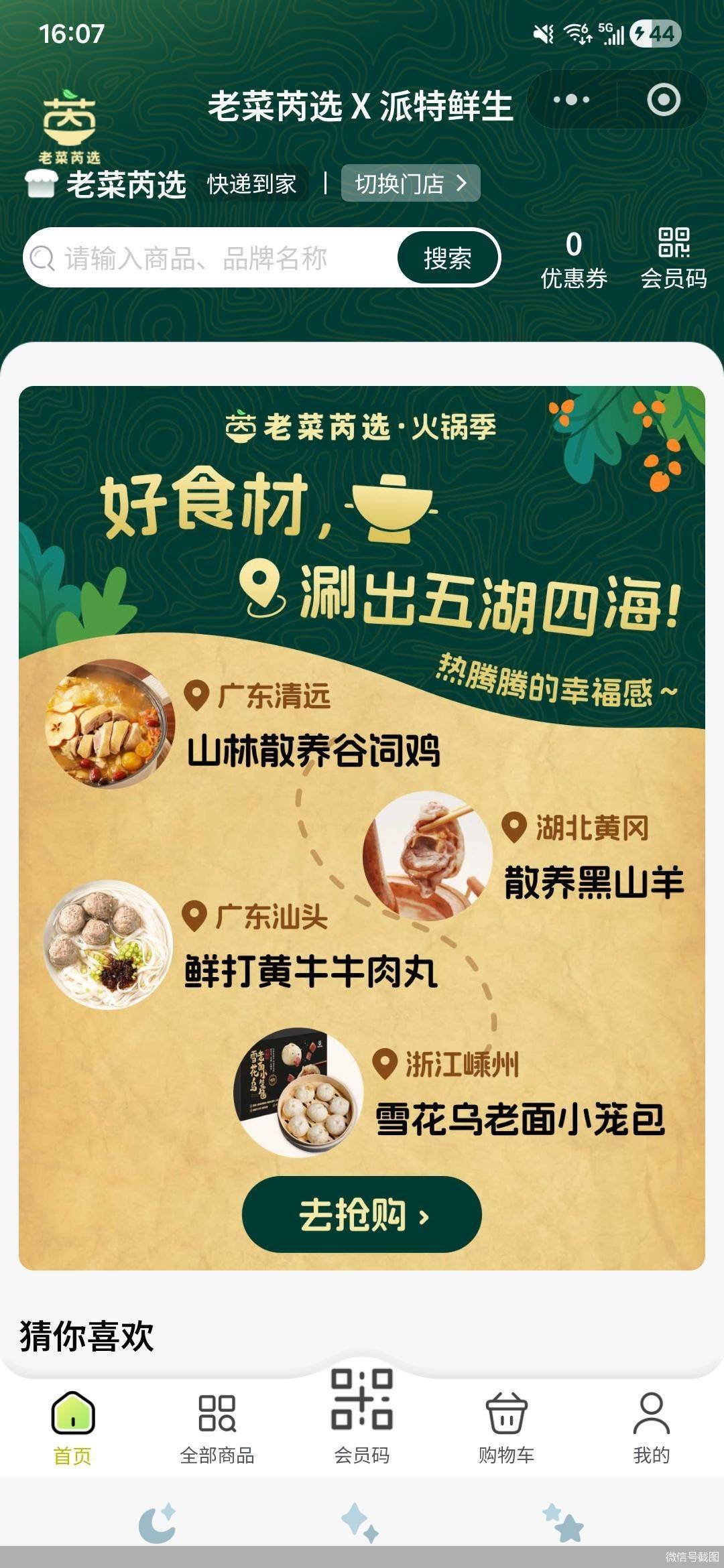
Task: Open the mini program more options menu
Action: coord(572,101)
